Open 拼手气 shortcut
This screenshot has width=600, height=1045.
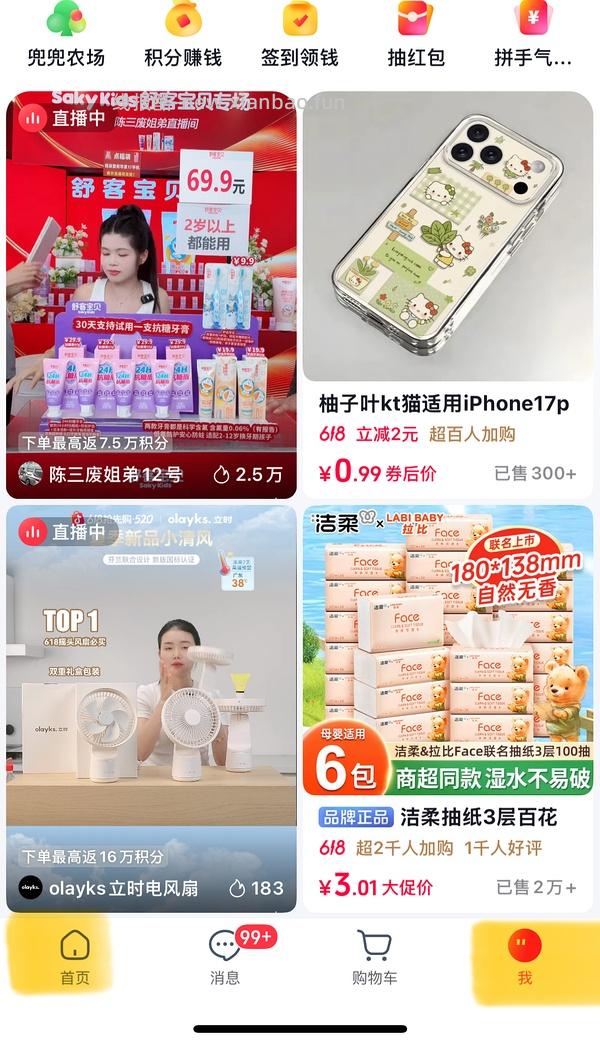click(533, 35)
